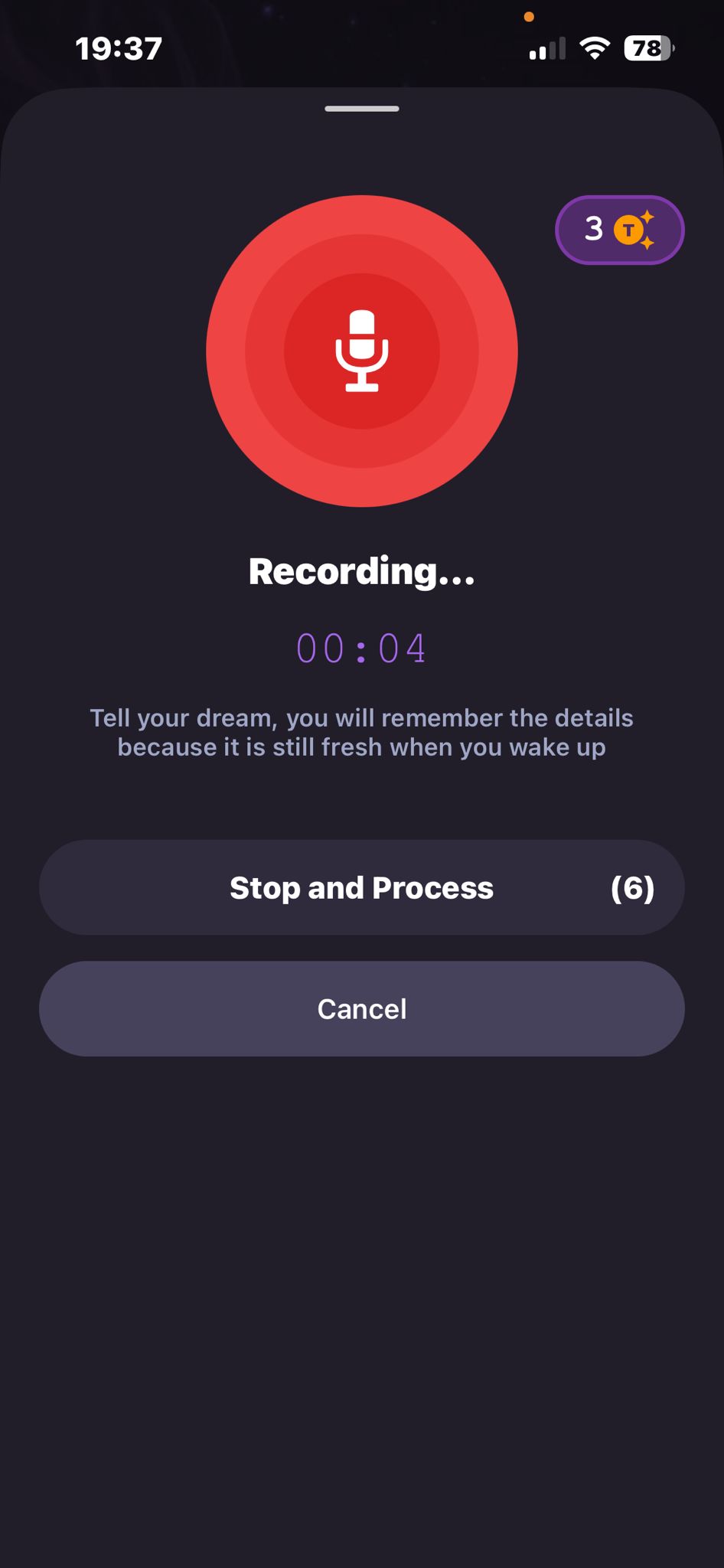724x1568 pixels.
Task: Cancel the dream recording
Action: click(x=362, y=1008)
